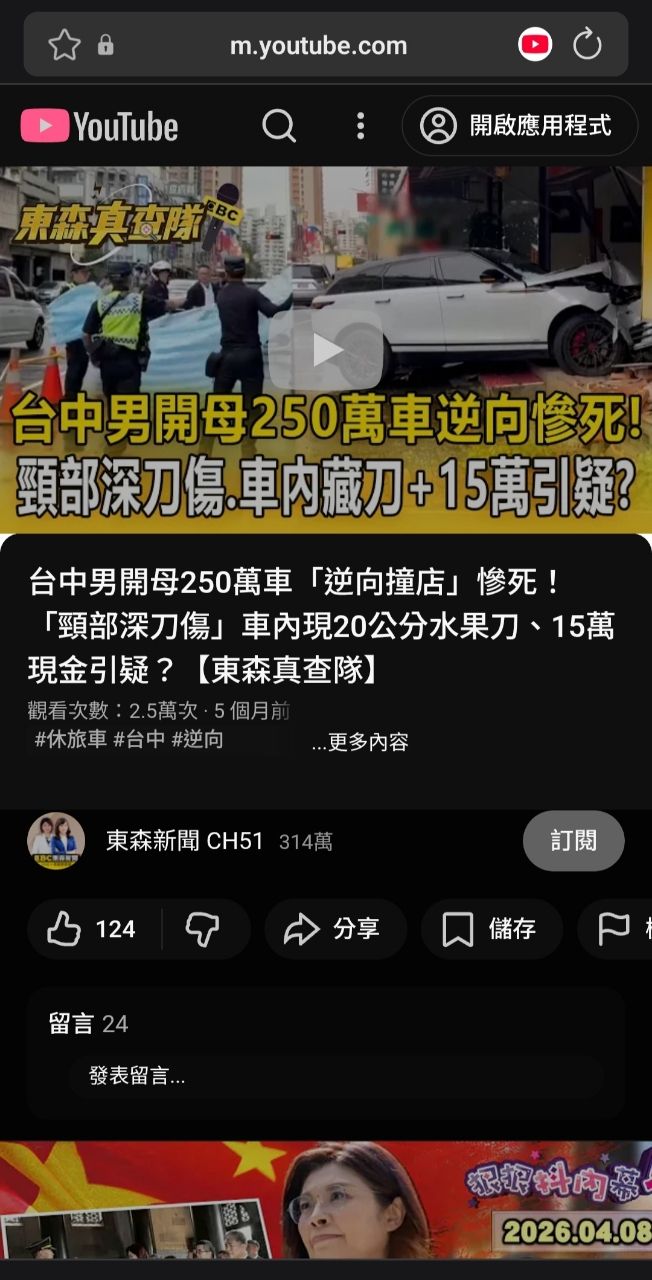
Task: Dislike this video
Action: tap(203, 930)
